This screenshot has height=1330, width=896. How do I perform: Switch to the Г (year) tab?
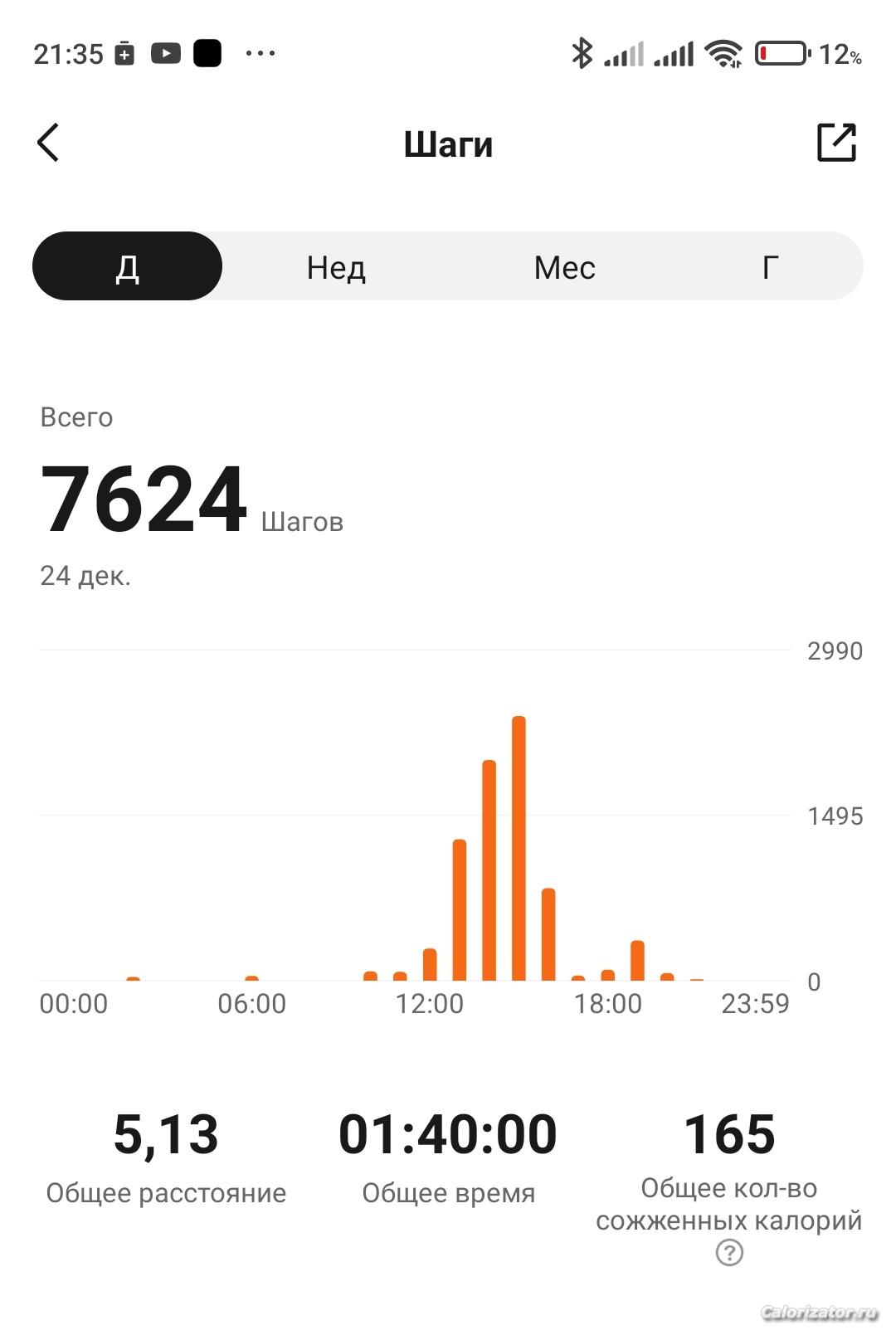pyautogui.click(x=770, y=267)
